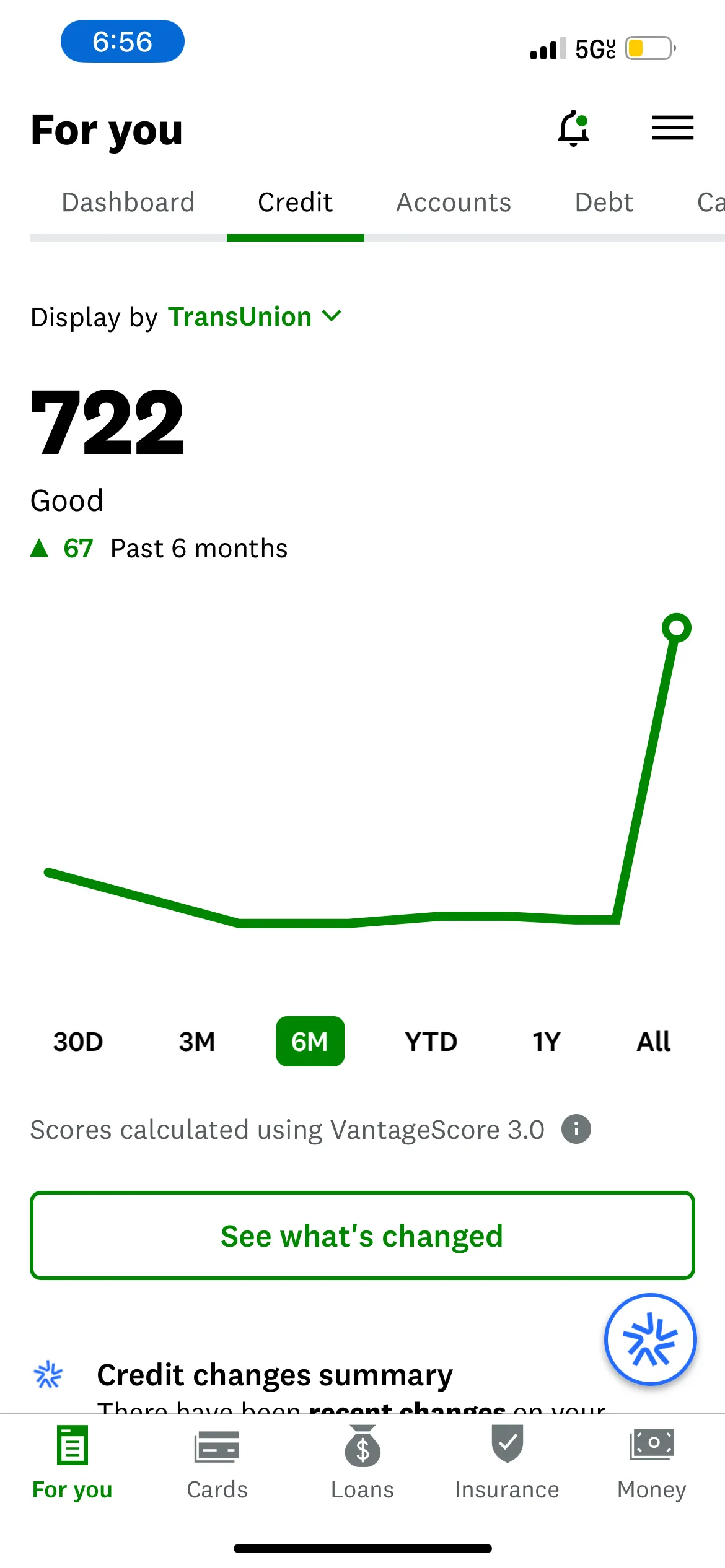Screen dimensions: 725x1568
Task: Show All score history
Action: (654, 1042)
